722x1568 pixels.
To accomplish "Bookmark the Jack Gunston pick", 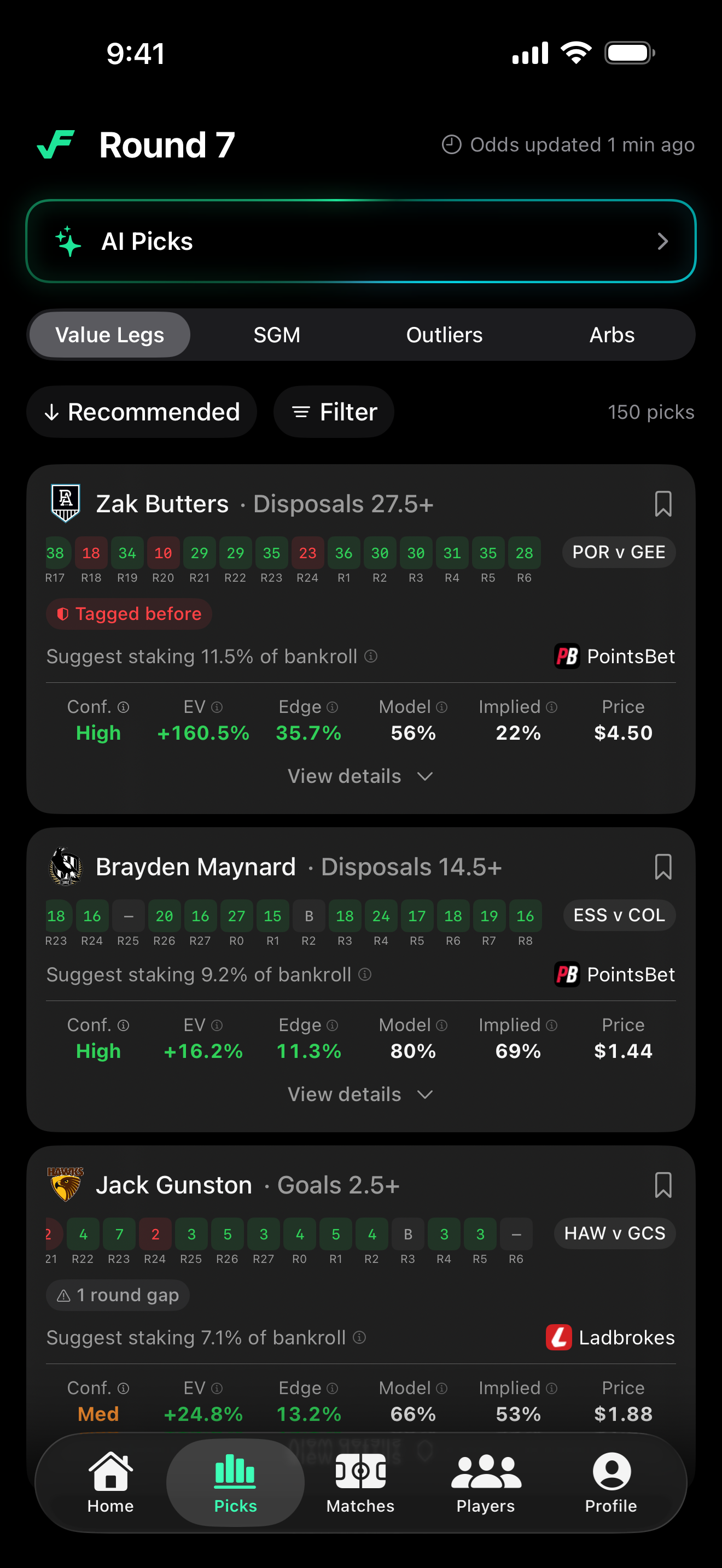I will click(663, 1185).
